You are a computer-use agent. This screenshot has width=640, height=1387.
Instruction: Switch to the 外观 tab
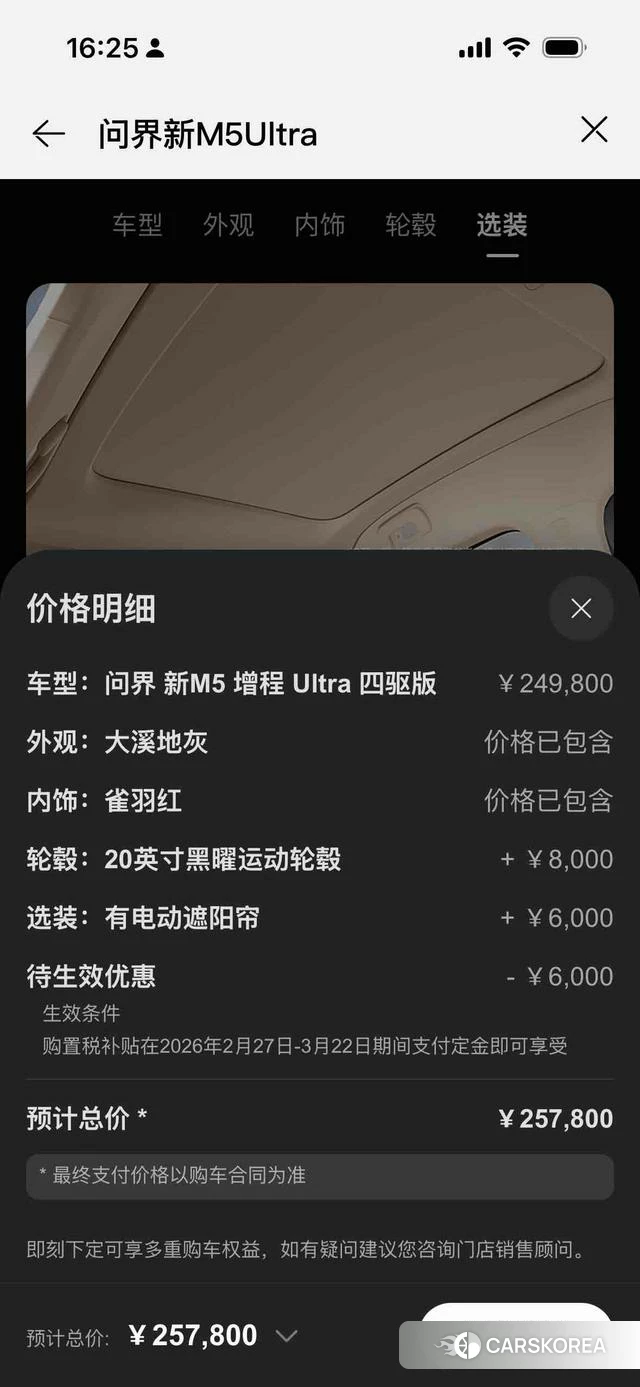[228, 225]
